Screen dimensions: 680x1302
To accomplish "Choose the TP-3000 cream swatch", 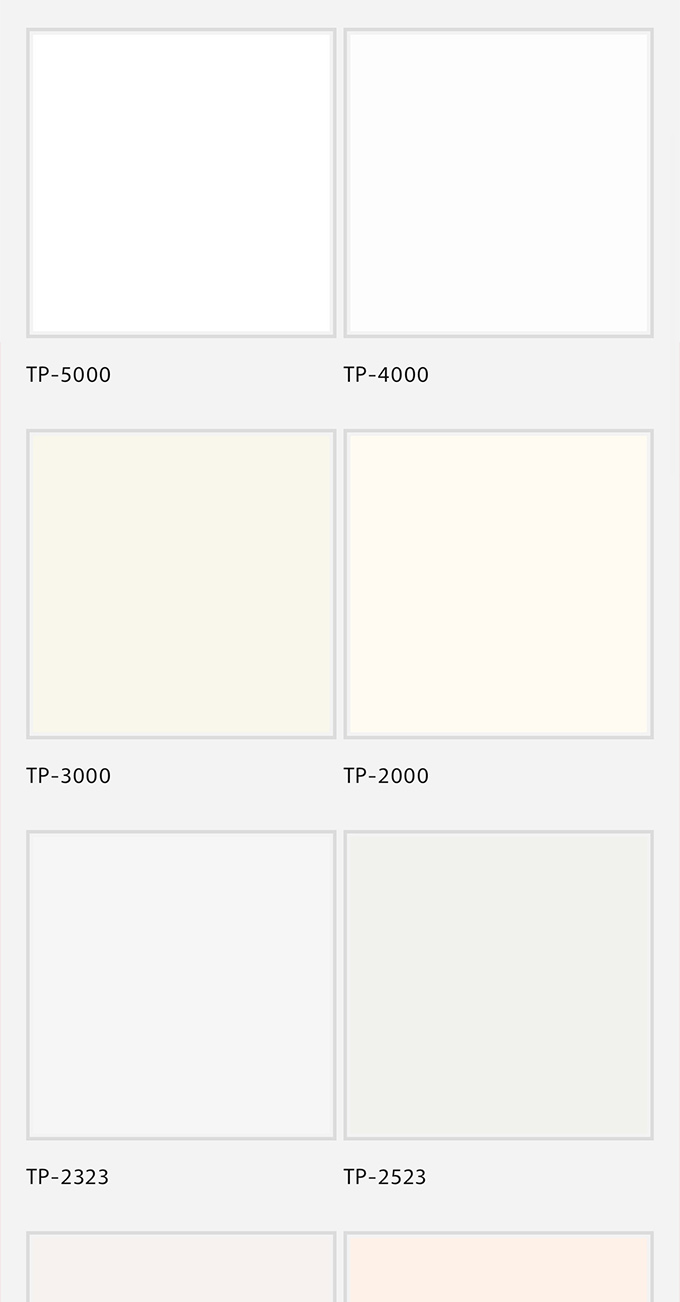I will (x=181, y=584).
